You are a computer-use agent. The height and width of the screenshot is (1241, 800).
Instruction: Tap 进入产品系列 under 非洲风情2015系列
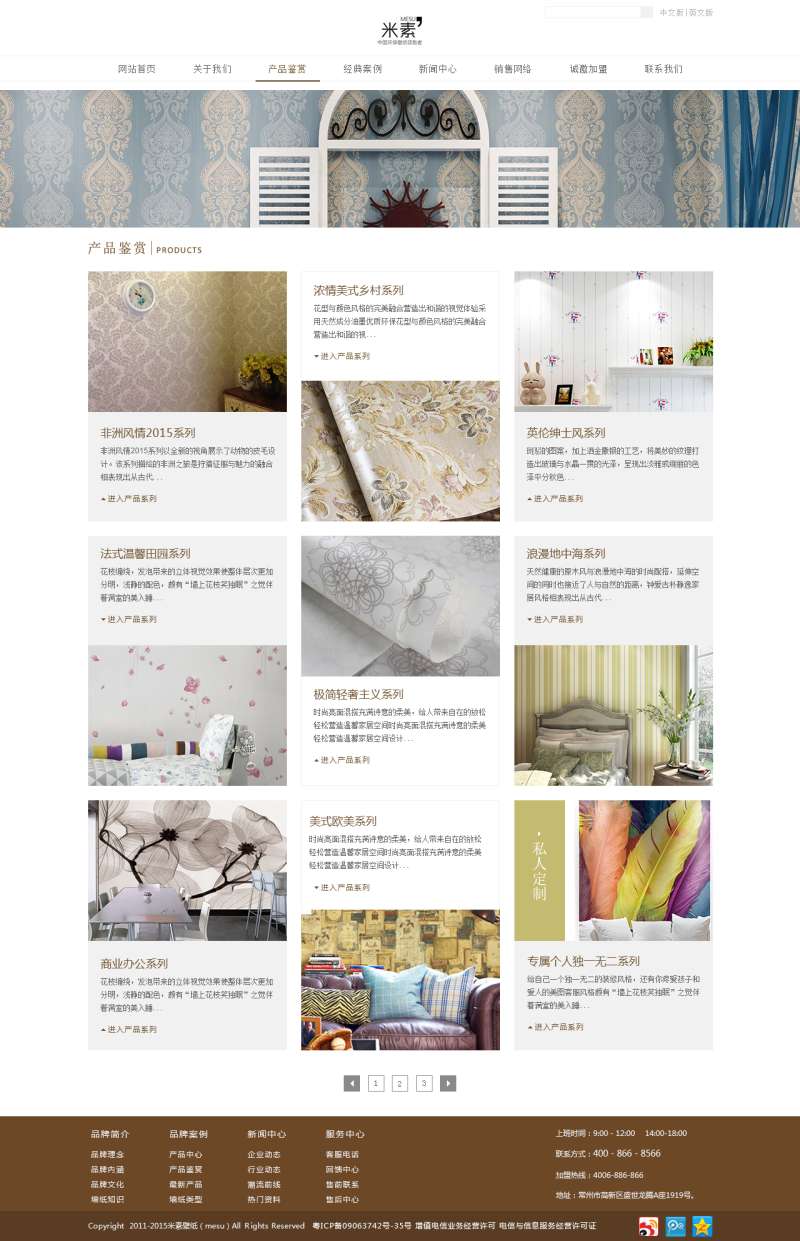[129, 498]
